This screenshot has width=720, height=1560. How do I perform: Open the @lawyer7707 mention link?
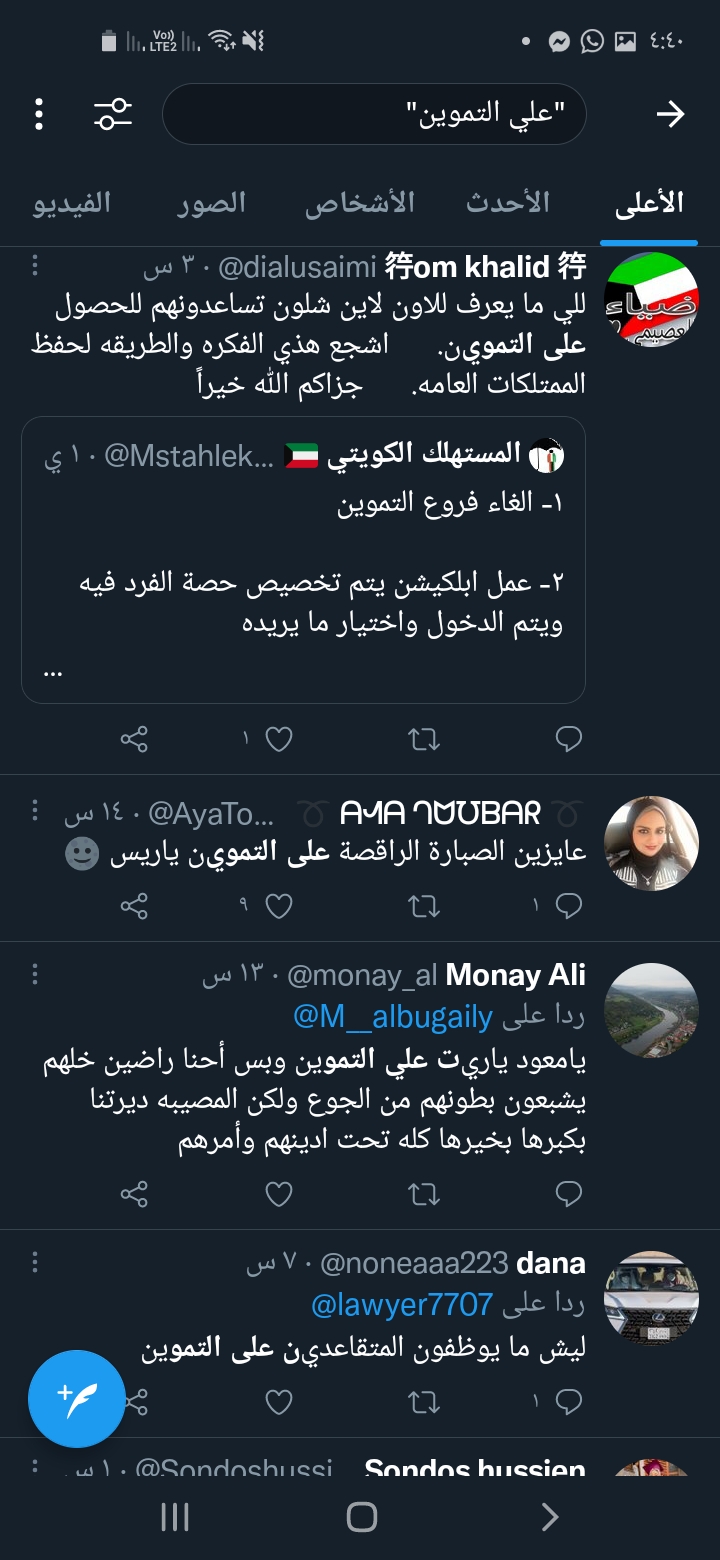click(x=402, y=1305)
